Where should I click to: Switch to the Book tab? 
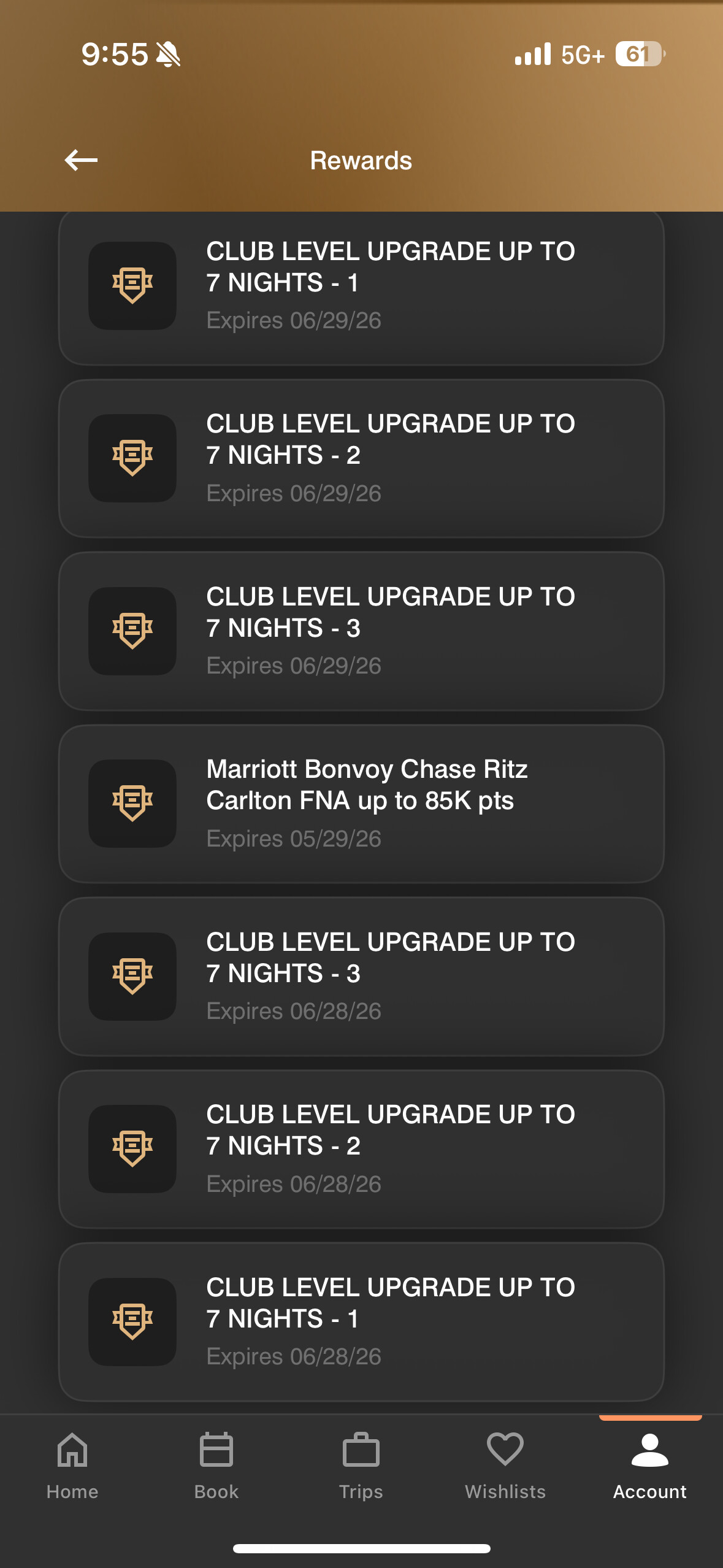pyautogui.click(x=216, y=1466)
